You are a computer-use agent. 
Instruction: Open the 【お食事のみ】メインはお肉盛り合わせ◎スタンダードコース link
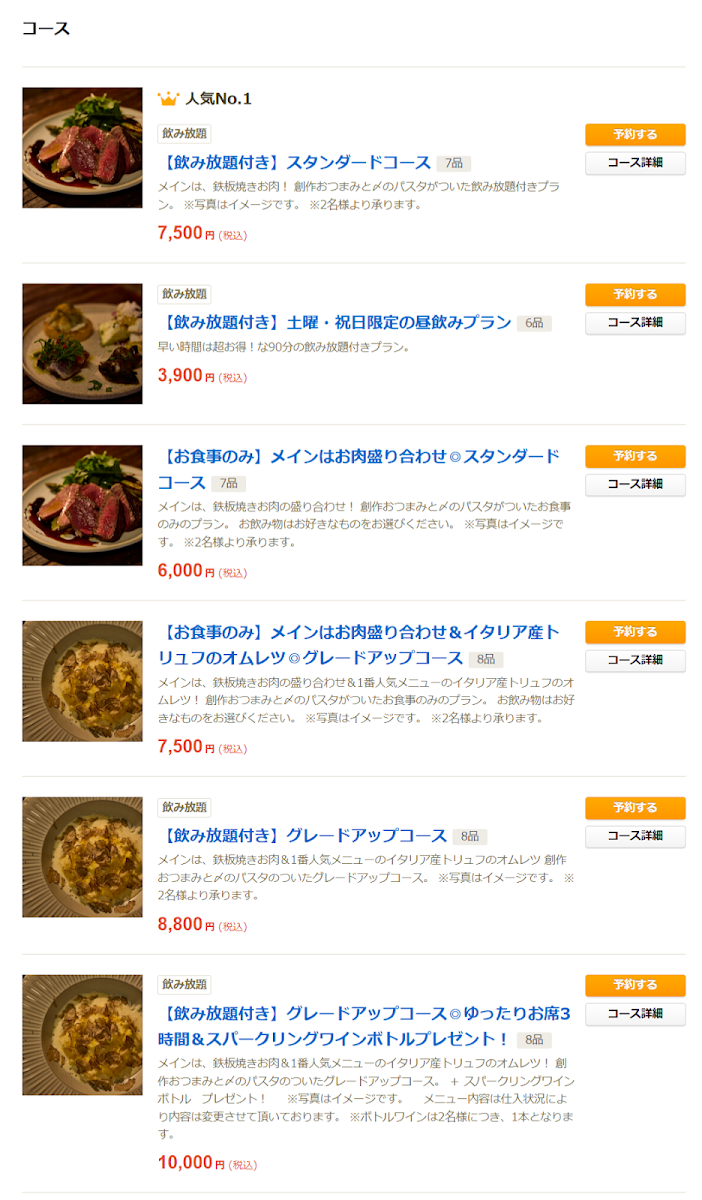(358, 456)
